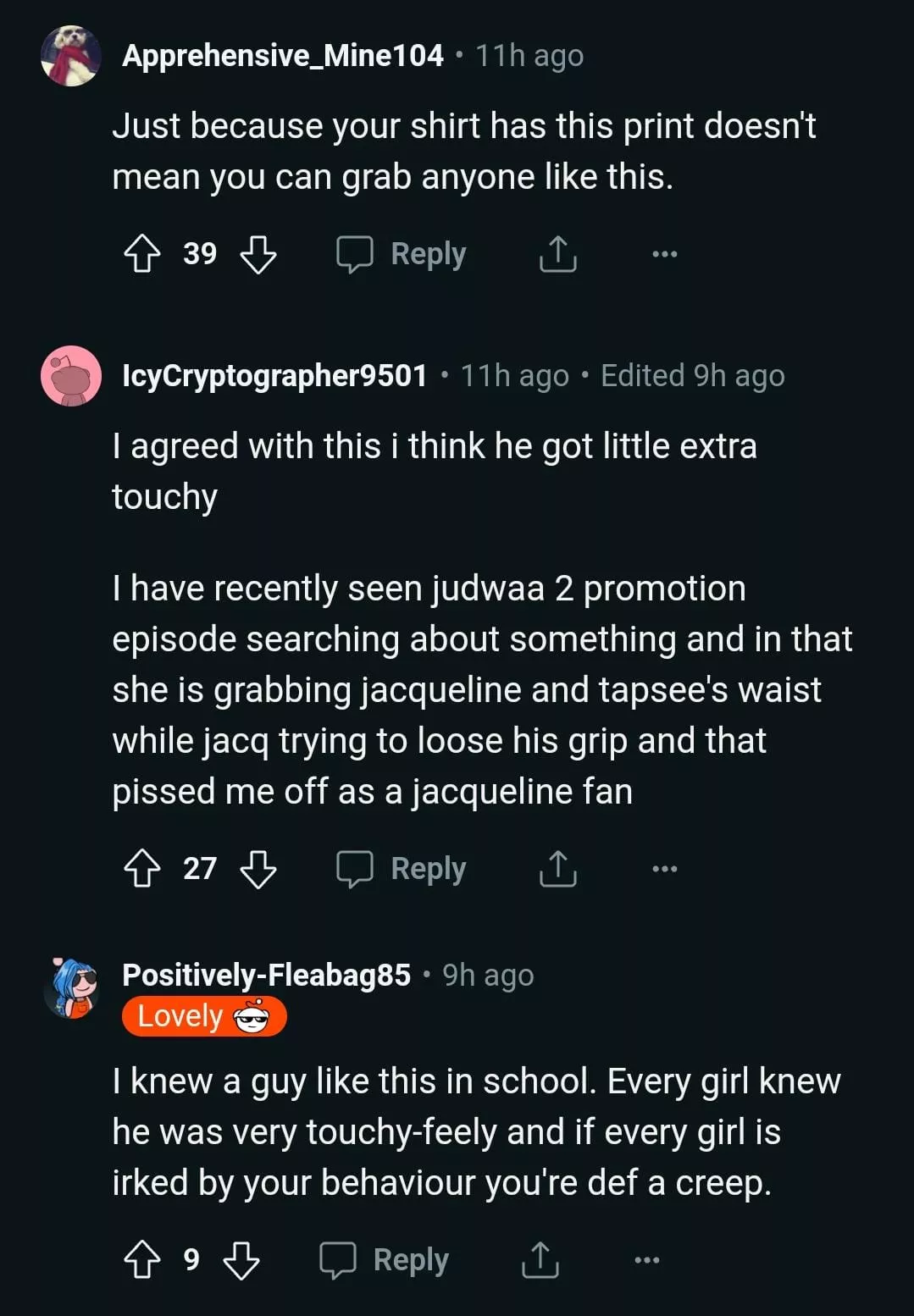Reply to Positively-Fleabag85's comment
The height and width of the screenshot is (1316, 914).
(385, 1260)
